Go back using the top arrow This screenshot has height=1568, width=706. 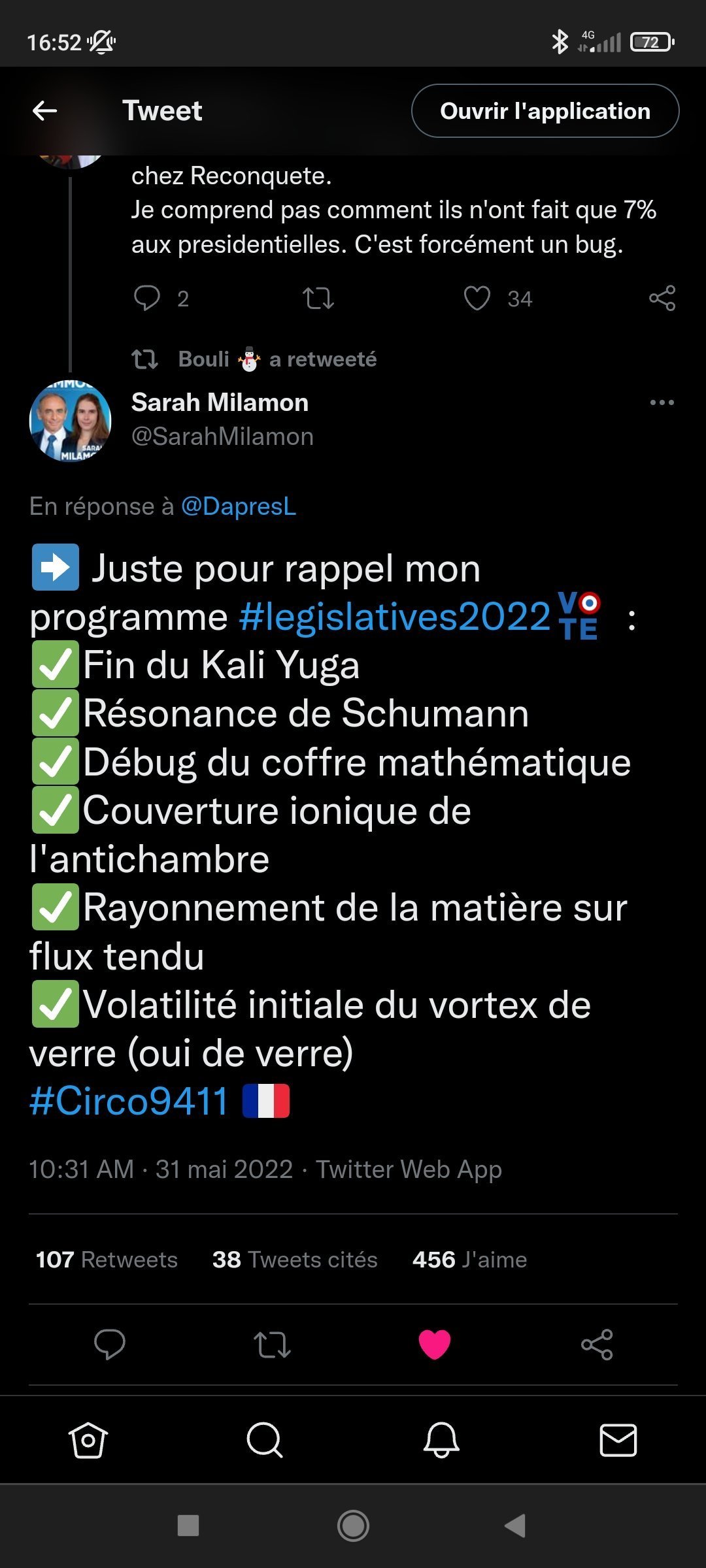[44, 110]
